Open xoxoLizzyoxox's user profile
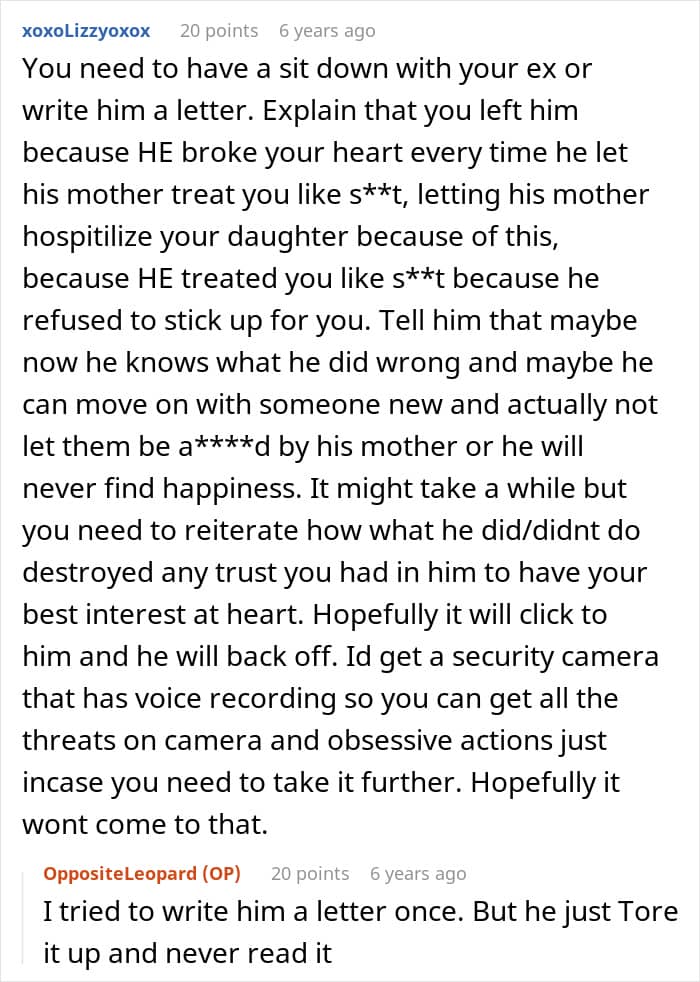 click(86, 31)
